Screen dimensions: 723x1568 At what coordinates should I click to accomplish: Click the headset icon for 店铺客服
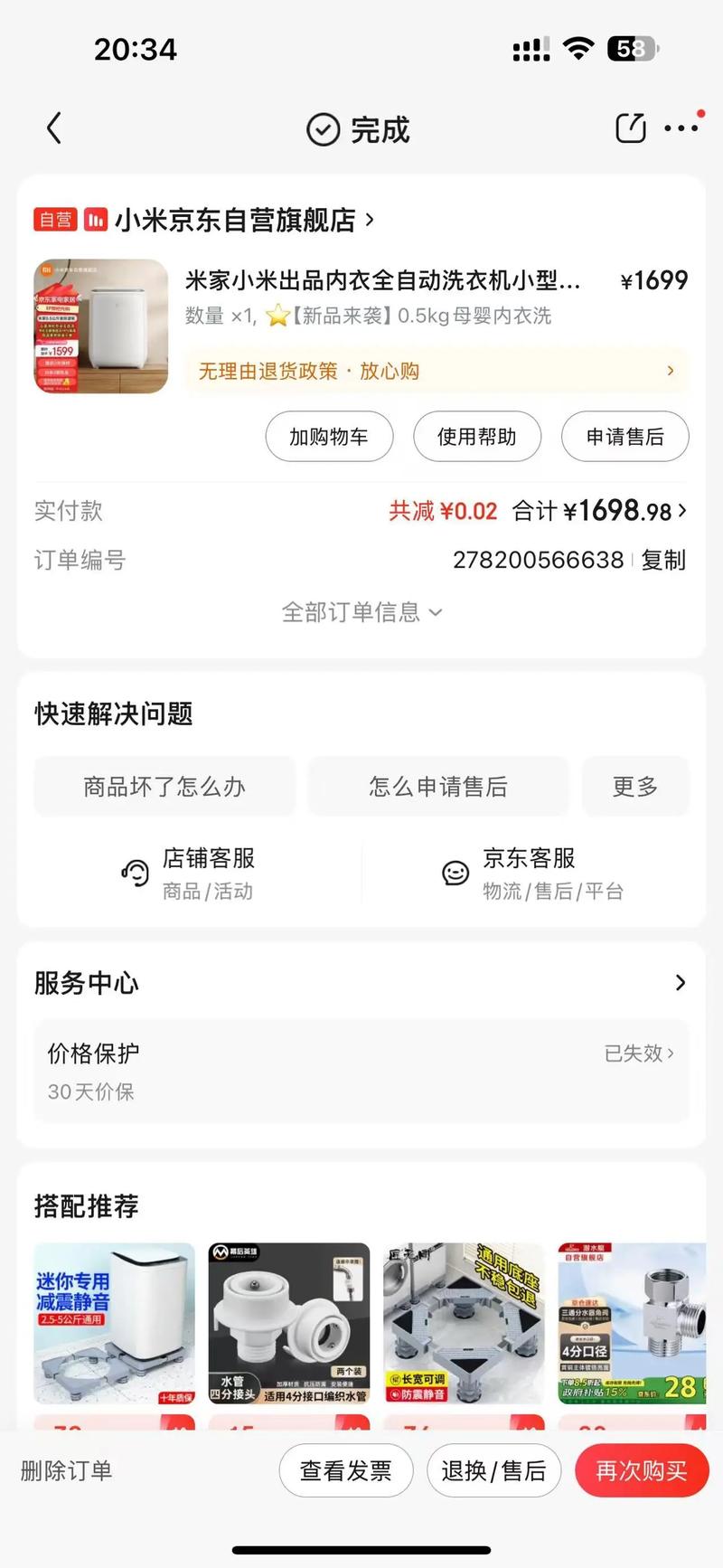coord(134,872)
